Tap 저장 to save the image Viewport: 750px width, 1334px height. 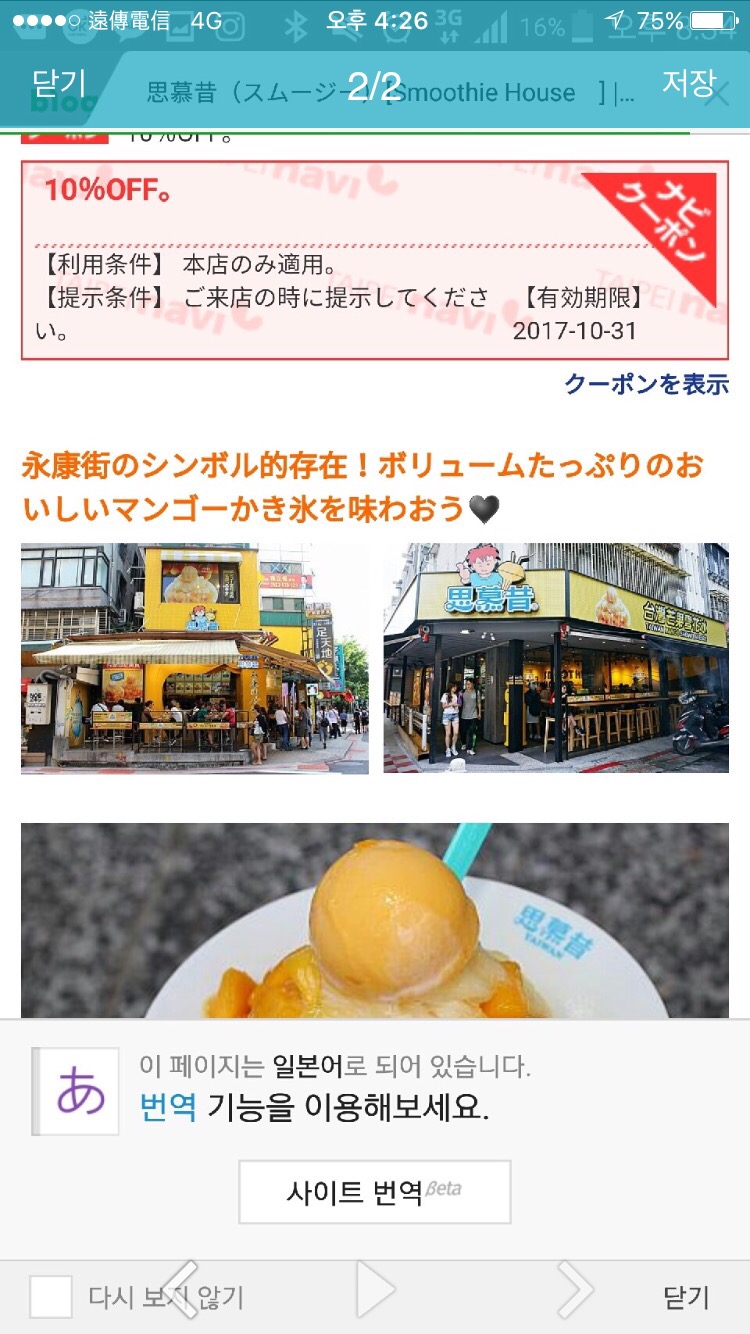[x=688, y=83]
